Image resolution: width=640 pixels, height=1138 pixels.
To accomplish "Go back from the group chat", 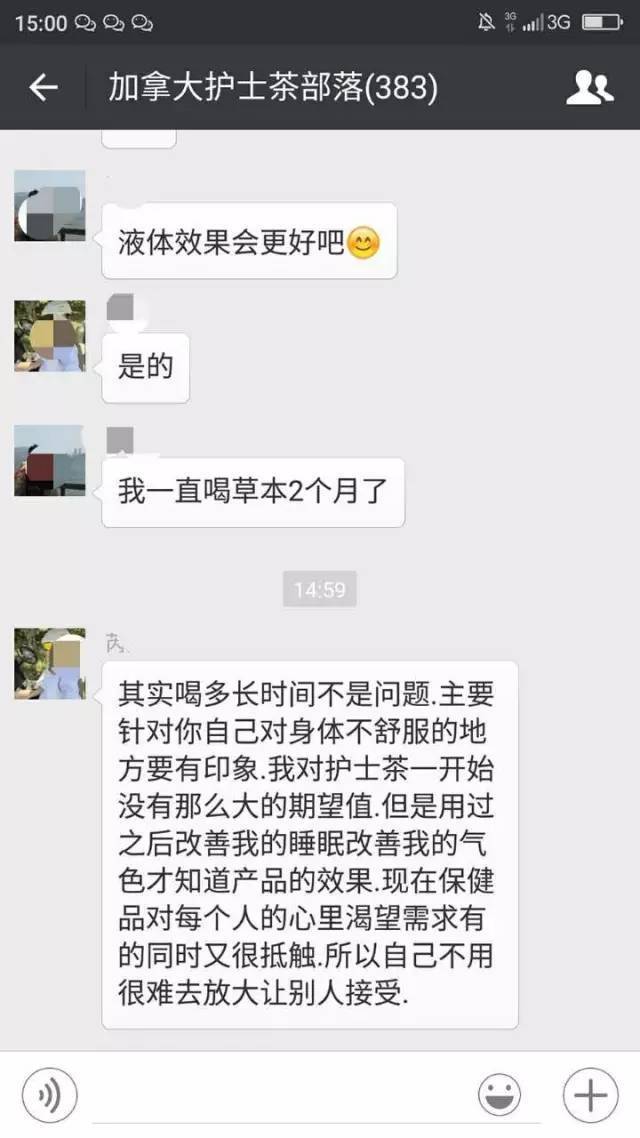I will tap(43, 88).
